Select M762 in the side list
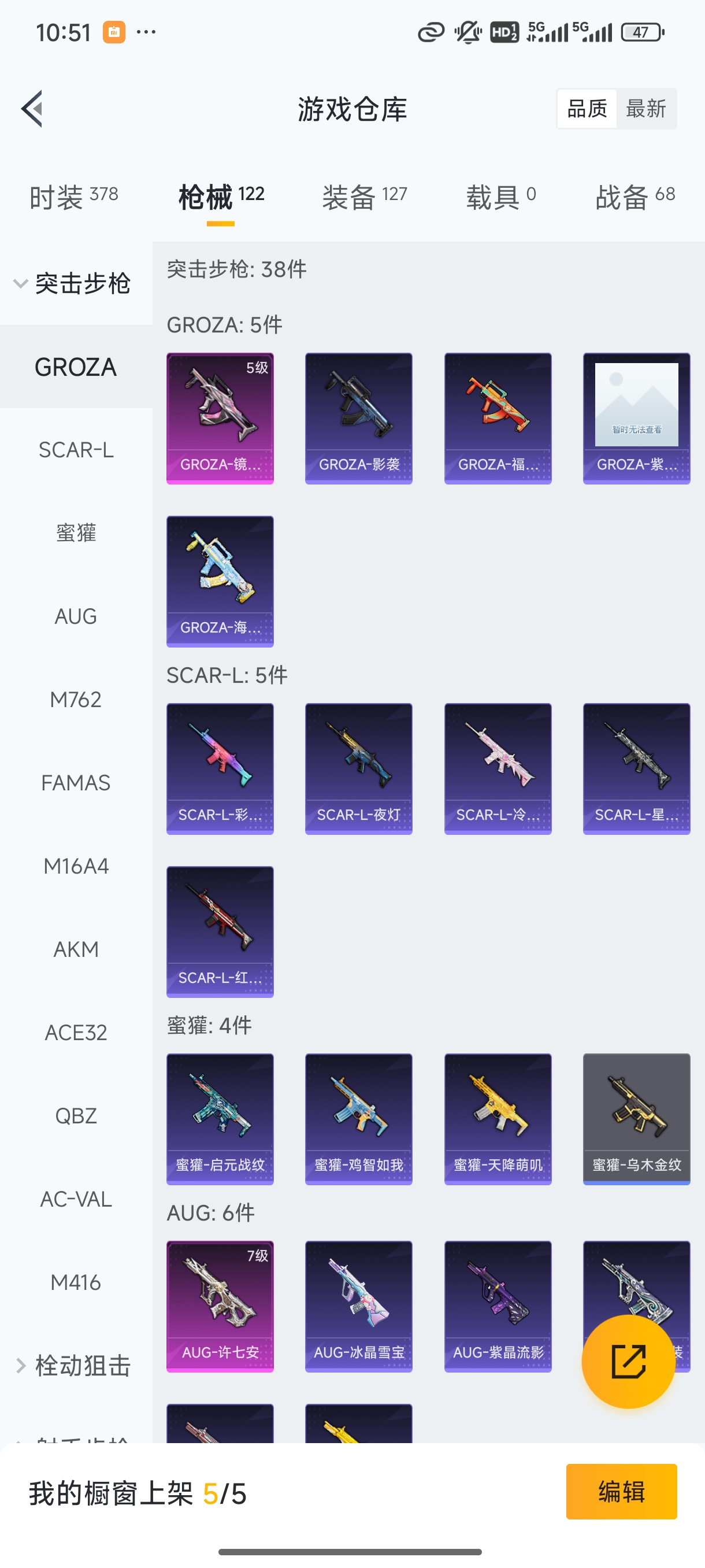705x1568 pixels. (76, 700)
